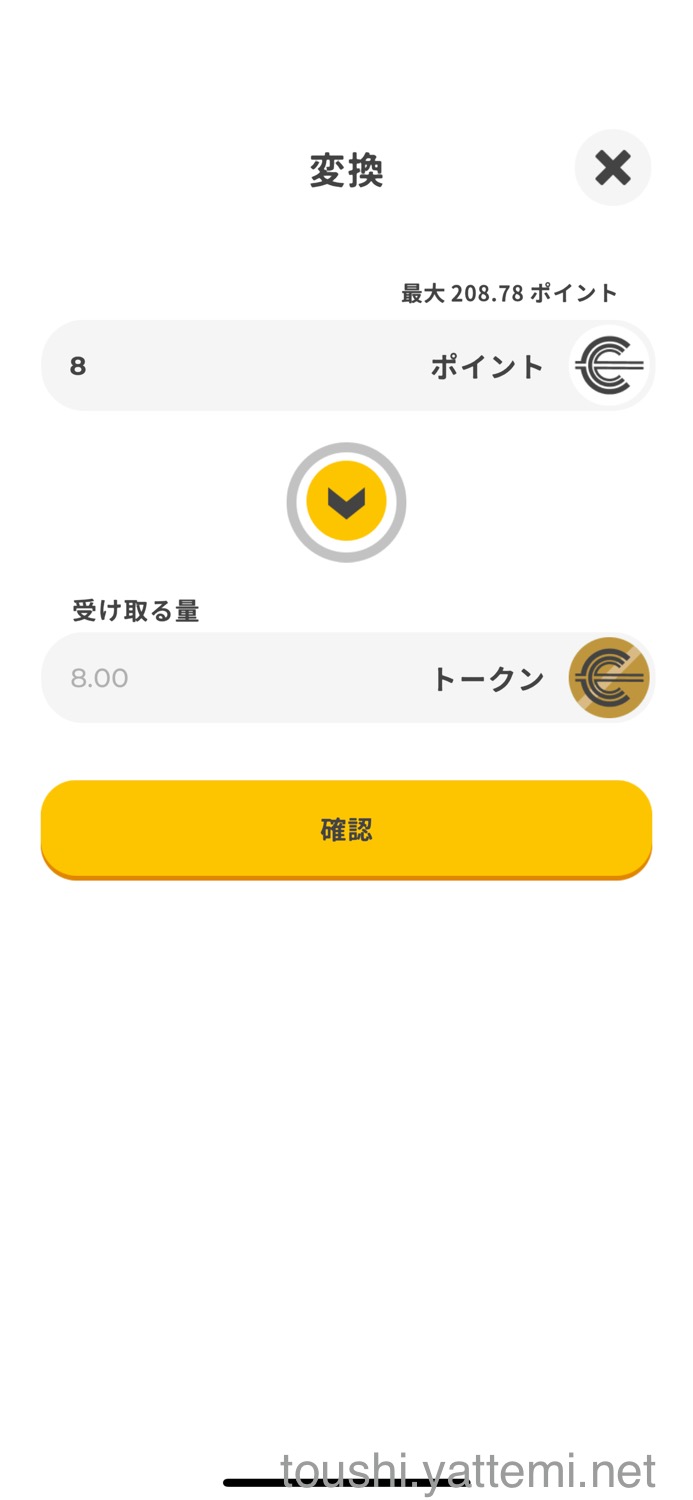Use the 最大 208.78 ポイント maximum amount
The height and width of the screenshot is (1500, 693).
(509, 293)
